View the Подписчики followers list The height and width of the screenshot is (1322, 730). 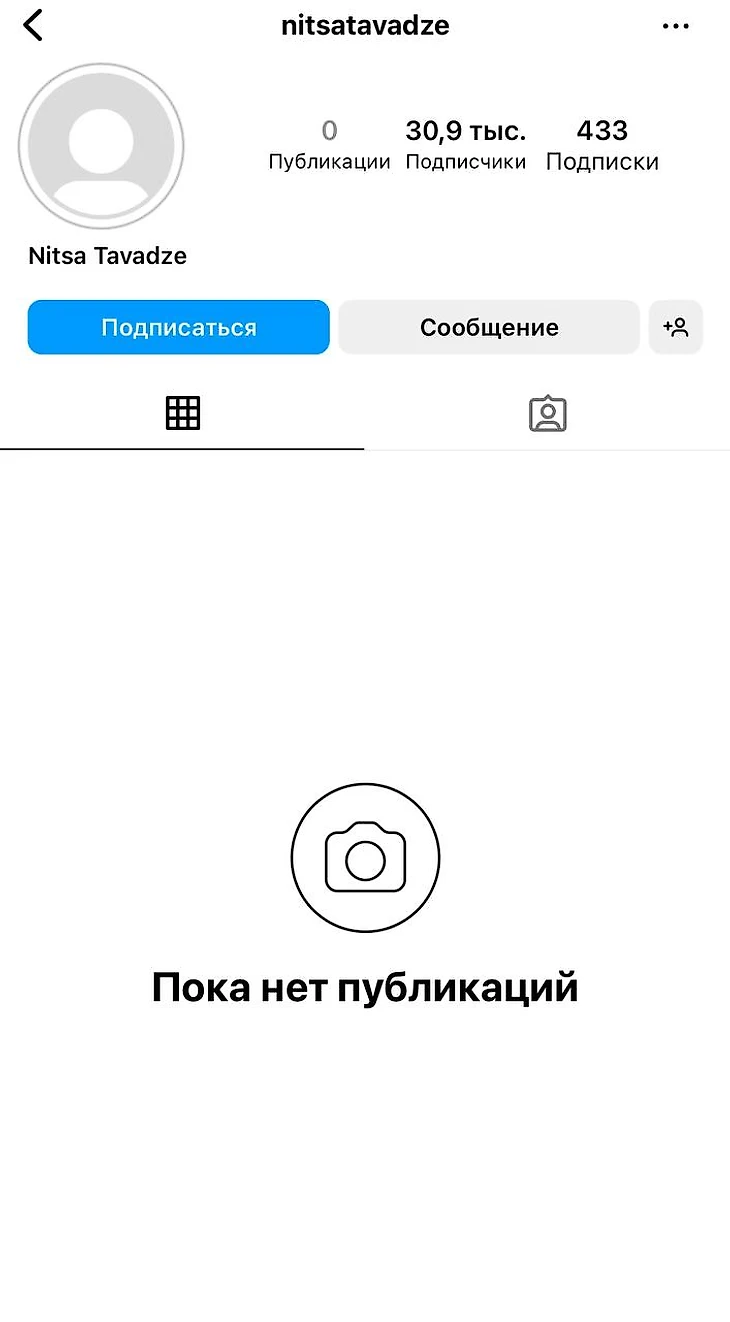[465, 145]
